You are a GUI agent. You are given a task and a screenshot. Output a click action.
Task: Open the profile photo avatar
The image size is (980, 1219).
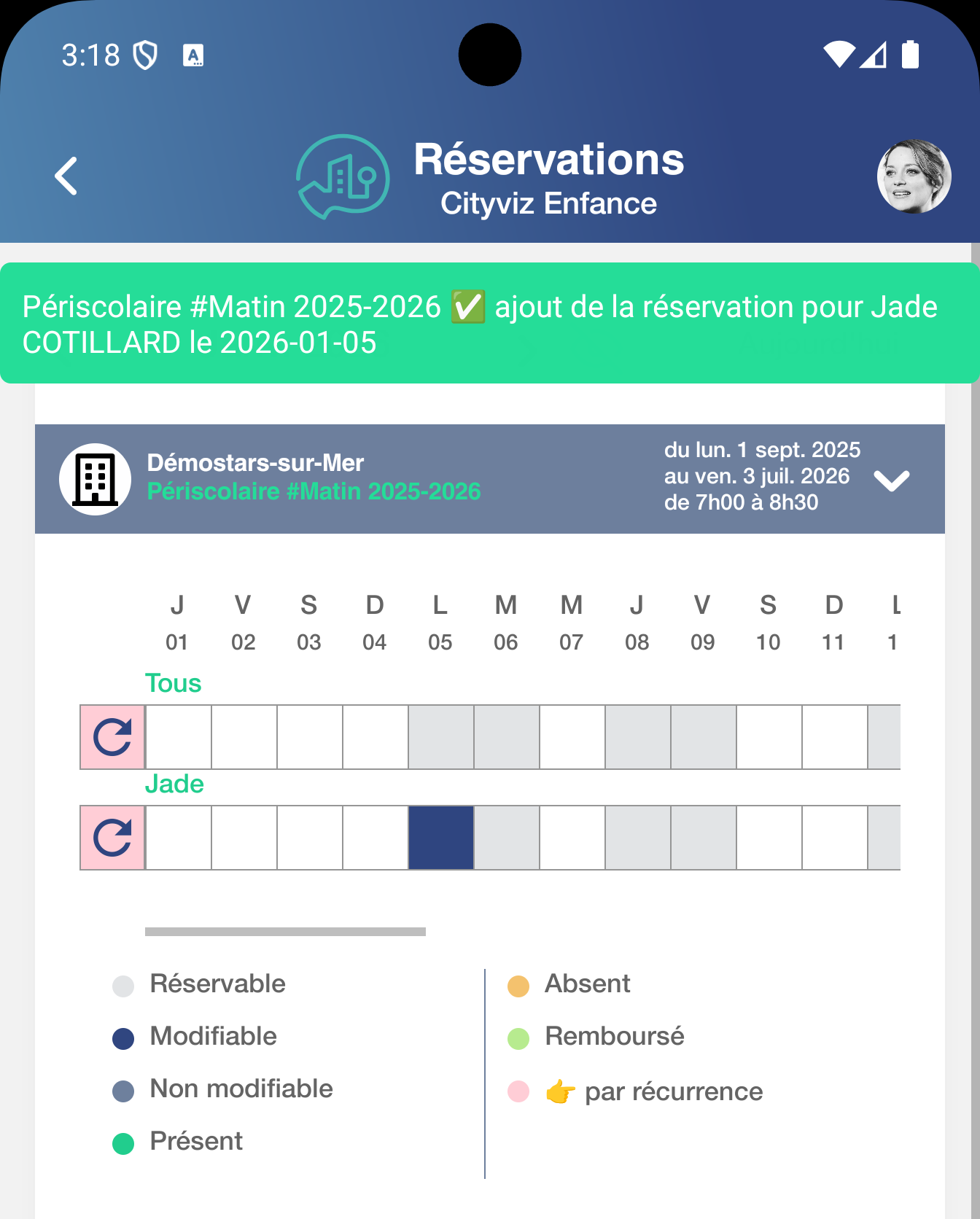[913, 176]
